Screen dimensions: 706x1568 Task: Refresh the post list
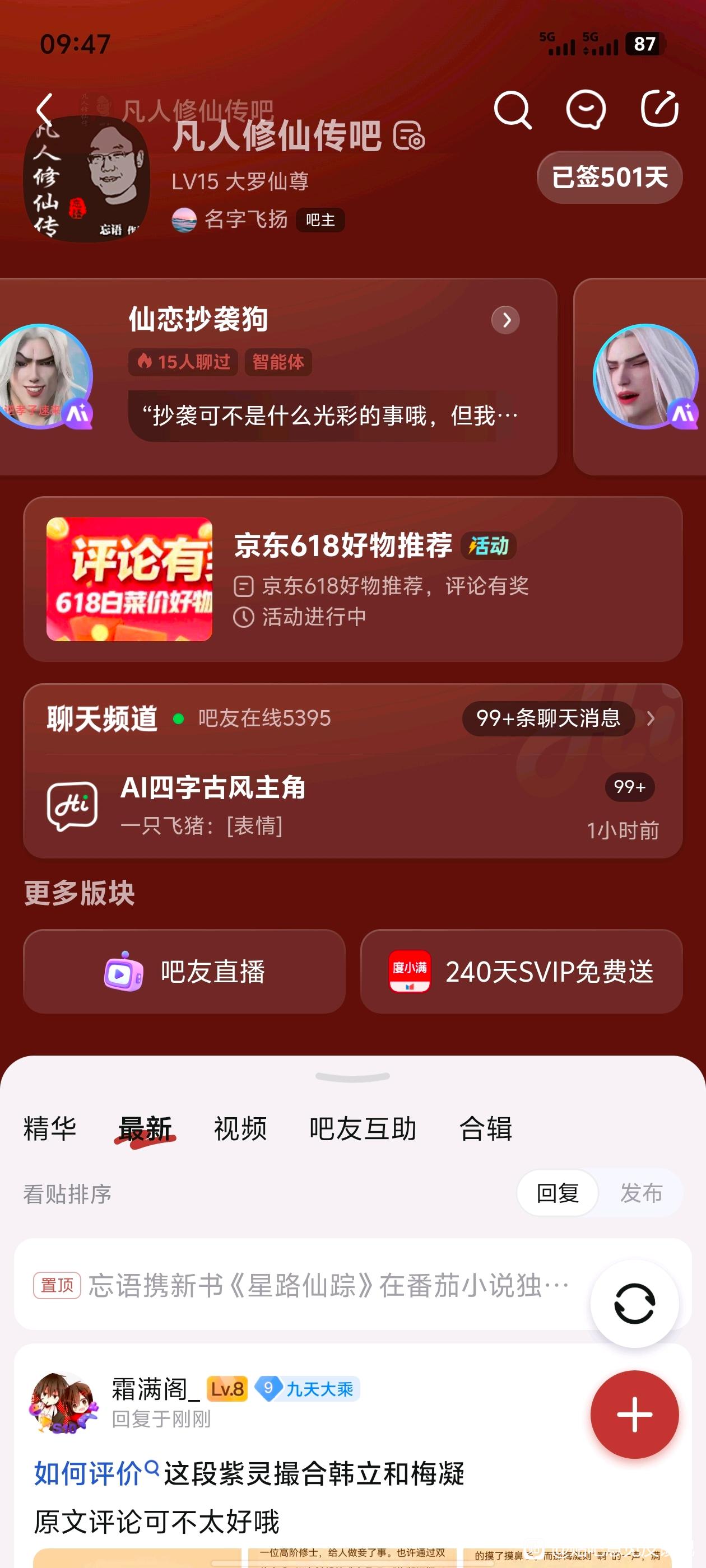coord(634,1304)
